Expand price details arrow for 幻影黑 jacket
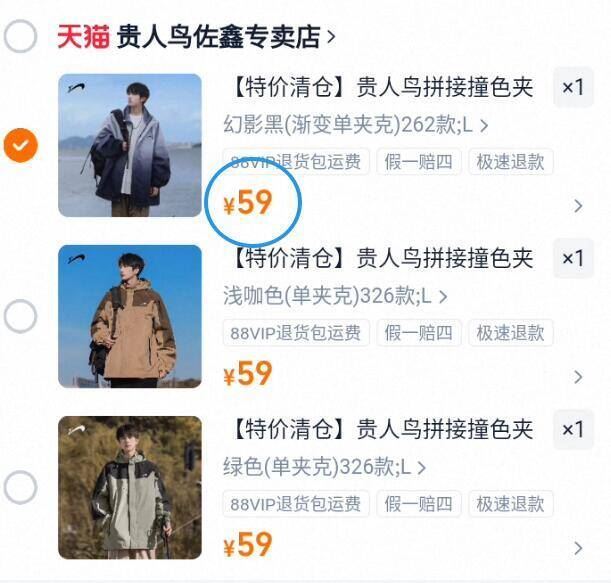The height and width of the screenshot is (583, 611). [x=578, y=206]
